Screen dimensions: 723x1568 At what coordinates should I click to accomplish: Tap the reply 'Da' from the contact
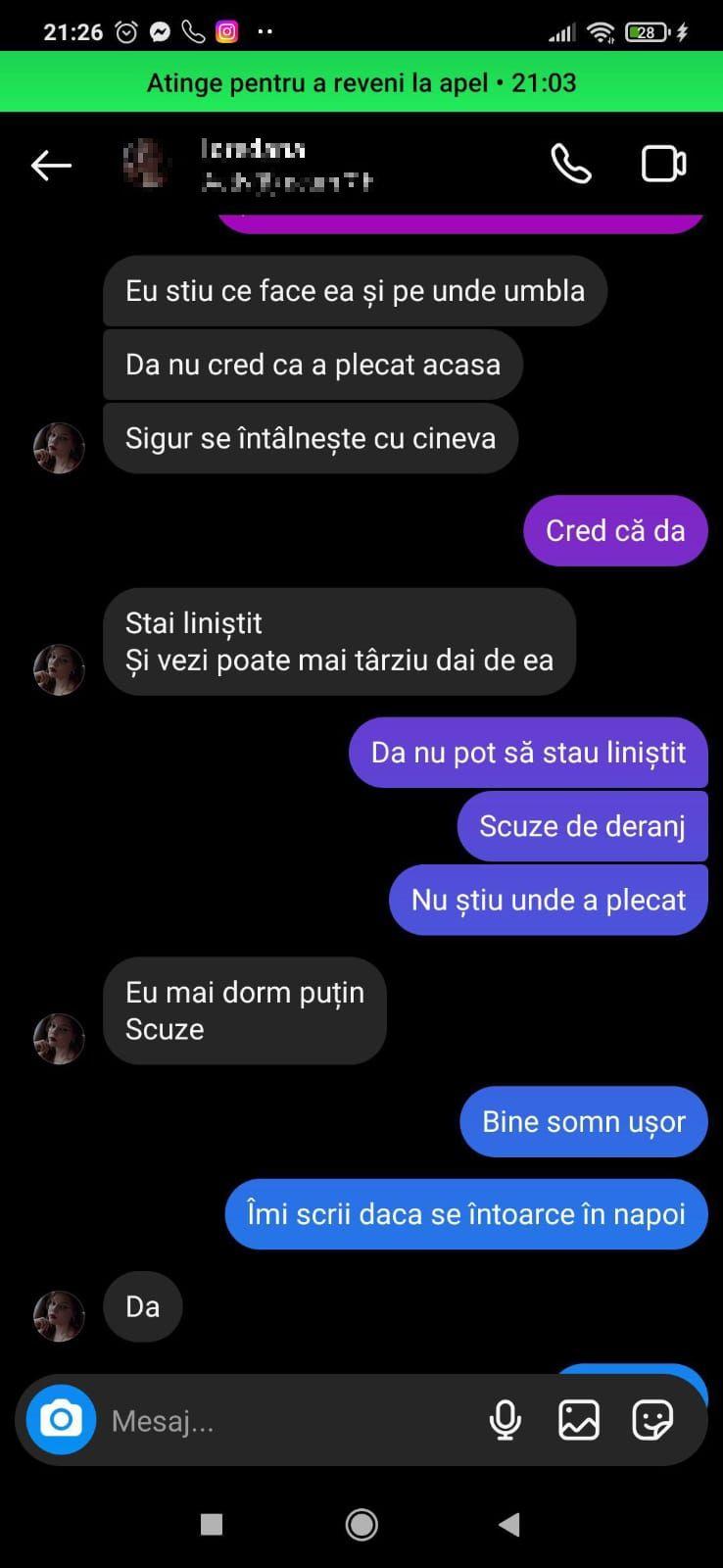coord(142,1306)
